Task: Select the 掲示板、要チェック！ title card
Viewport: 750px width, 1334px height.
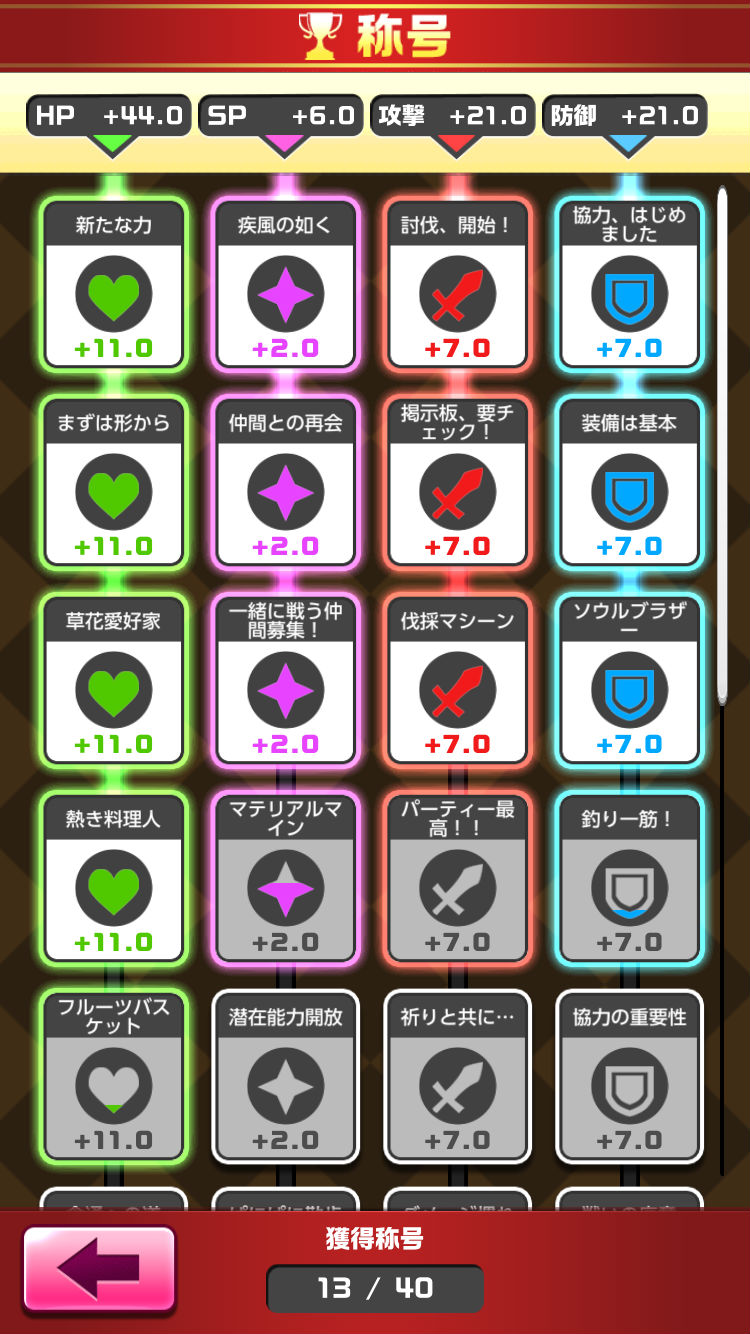Action: click(x=457, y=483)
